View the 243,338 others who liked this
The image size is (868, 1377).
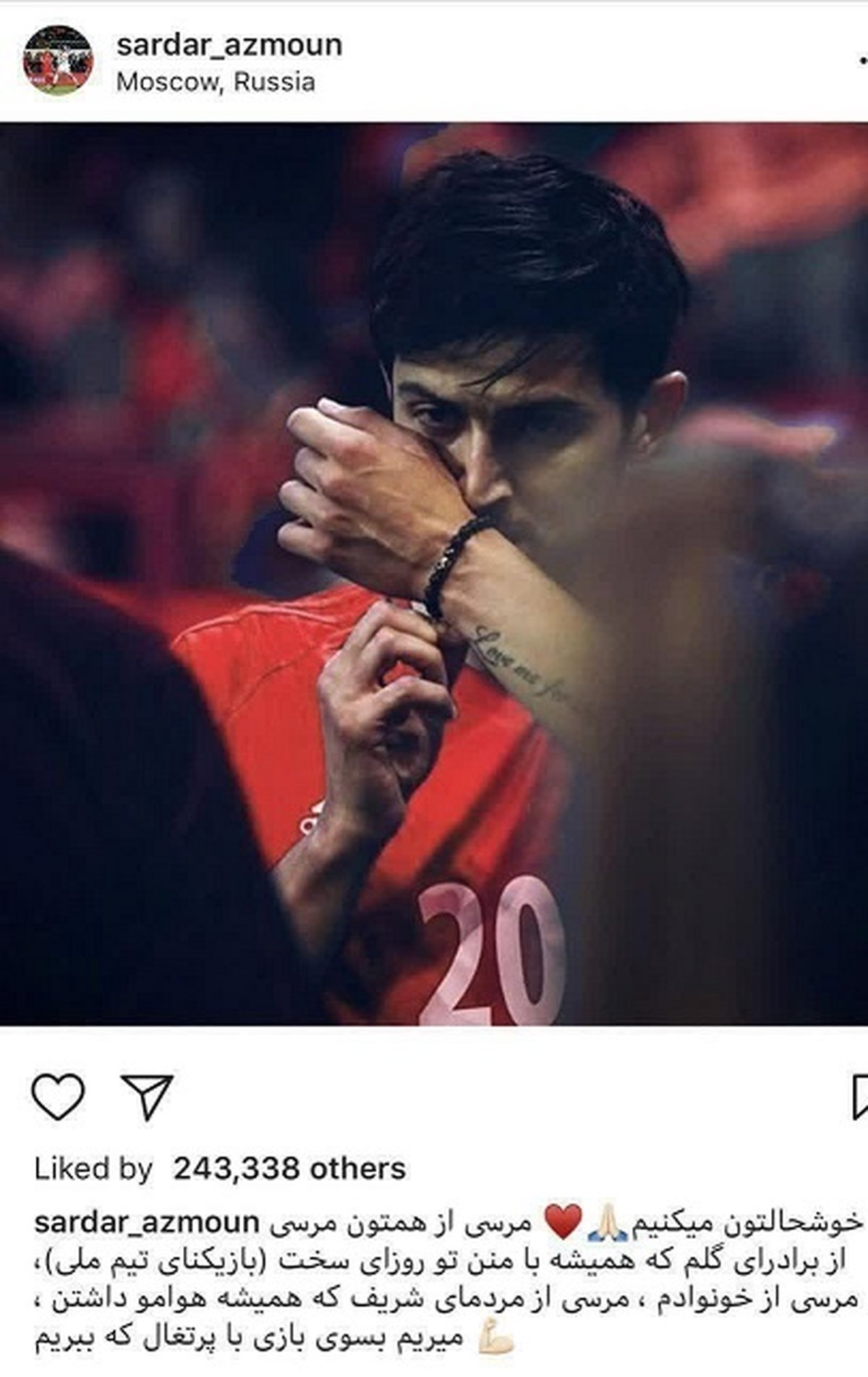[289, 1169]
